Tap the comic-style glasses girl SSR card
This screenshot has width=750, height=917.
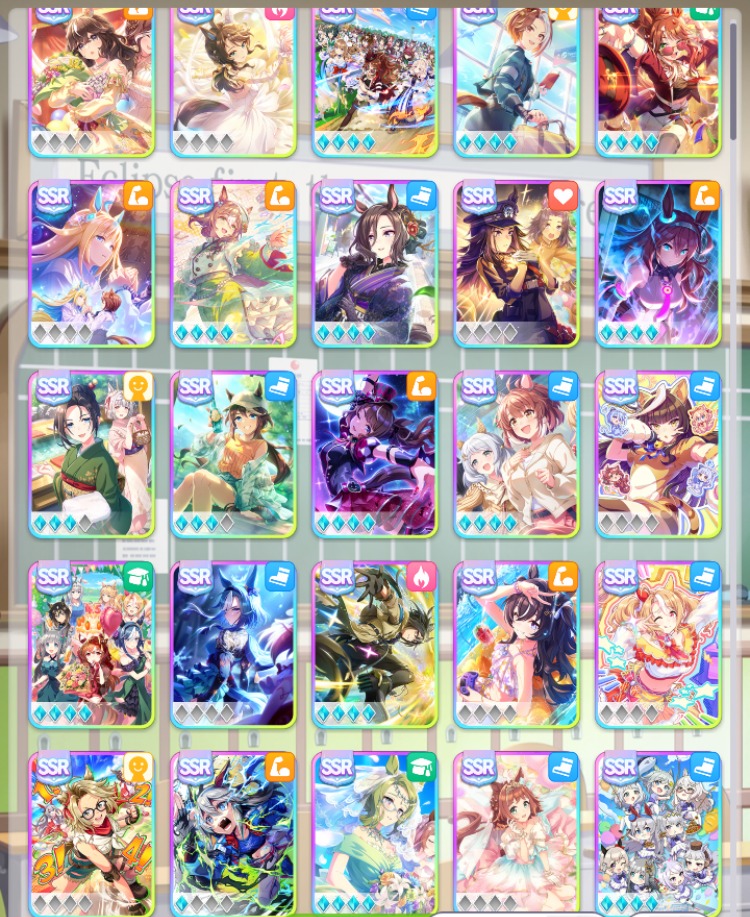point(92,835)
